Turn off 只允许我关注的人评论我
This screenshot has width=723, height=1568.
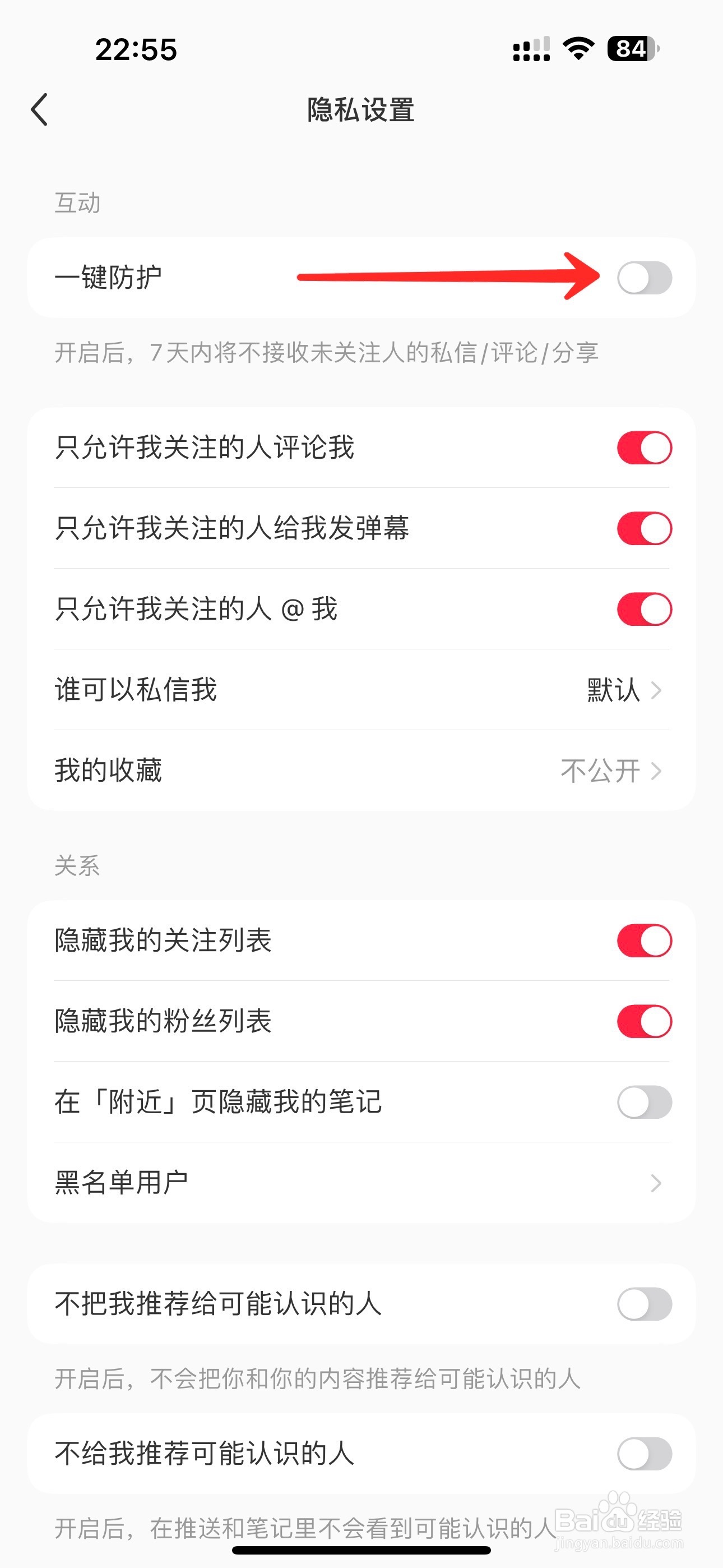click(x=644, y=448)
